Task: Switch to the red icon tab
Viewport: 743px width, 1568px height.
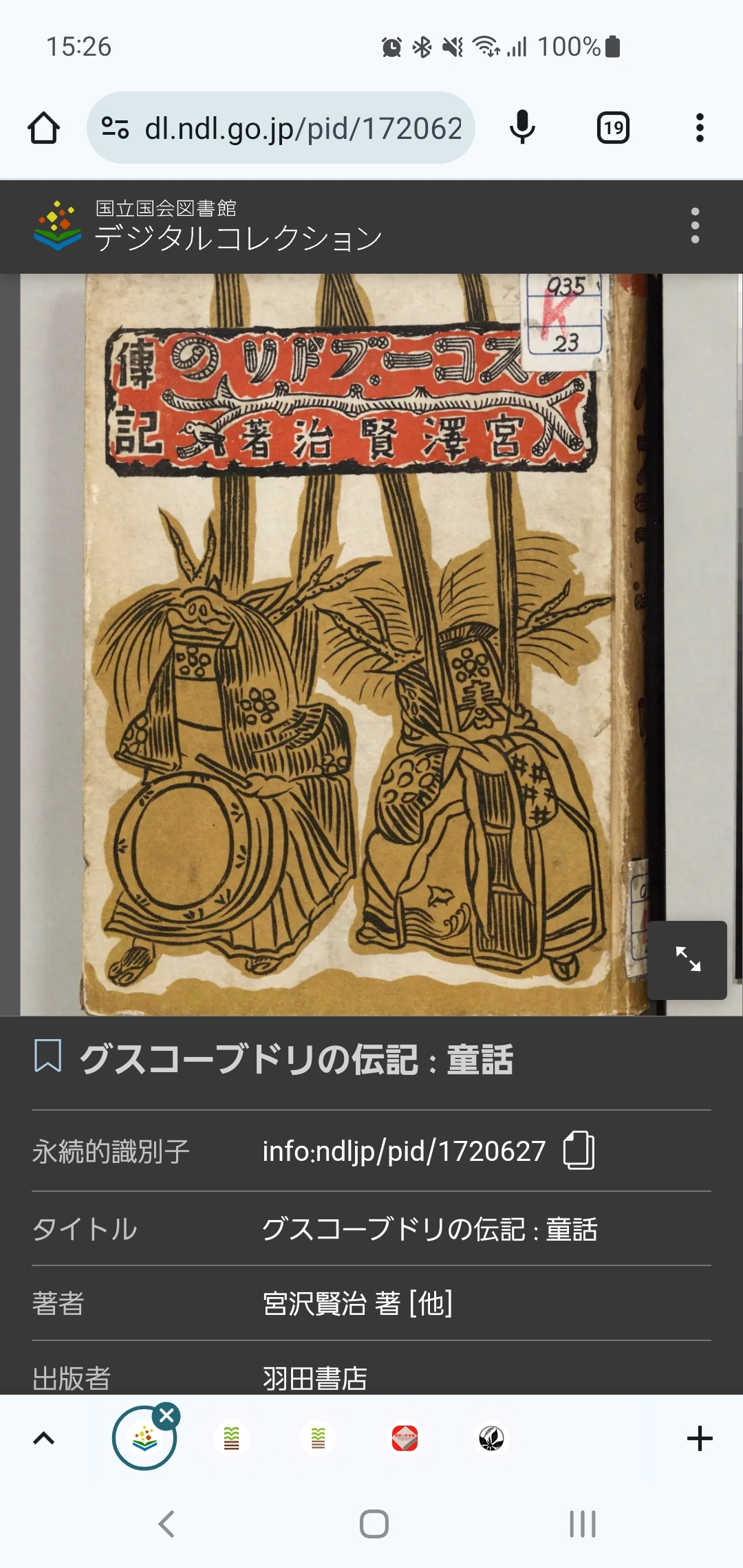Action: pyautogui.click(x=405, y=1438)
